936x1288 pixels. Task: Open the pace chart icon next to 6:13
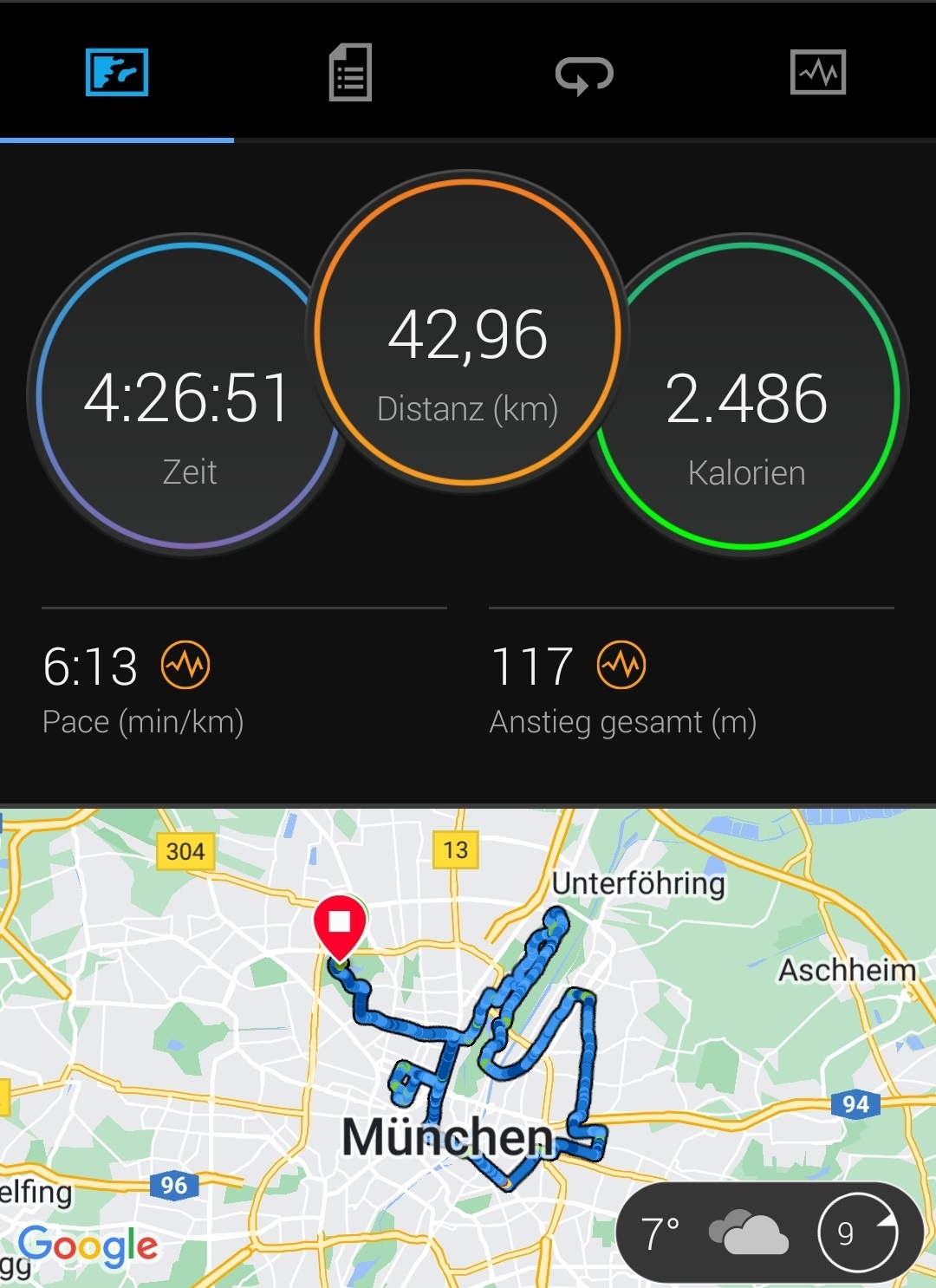(185, 666)
